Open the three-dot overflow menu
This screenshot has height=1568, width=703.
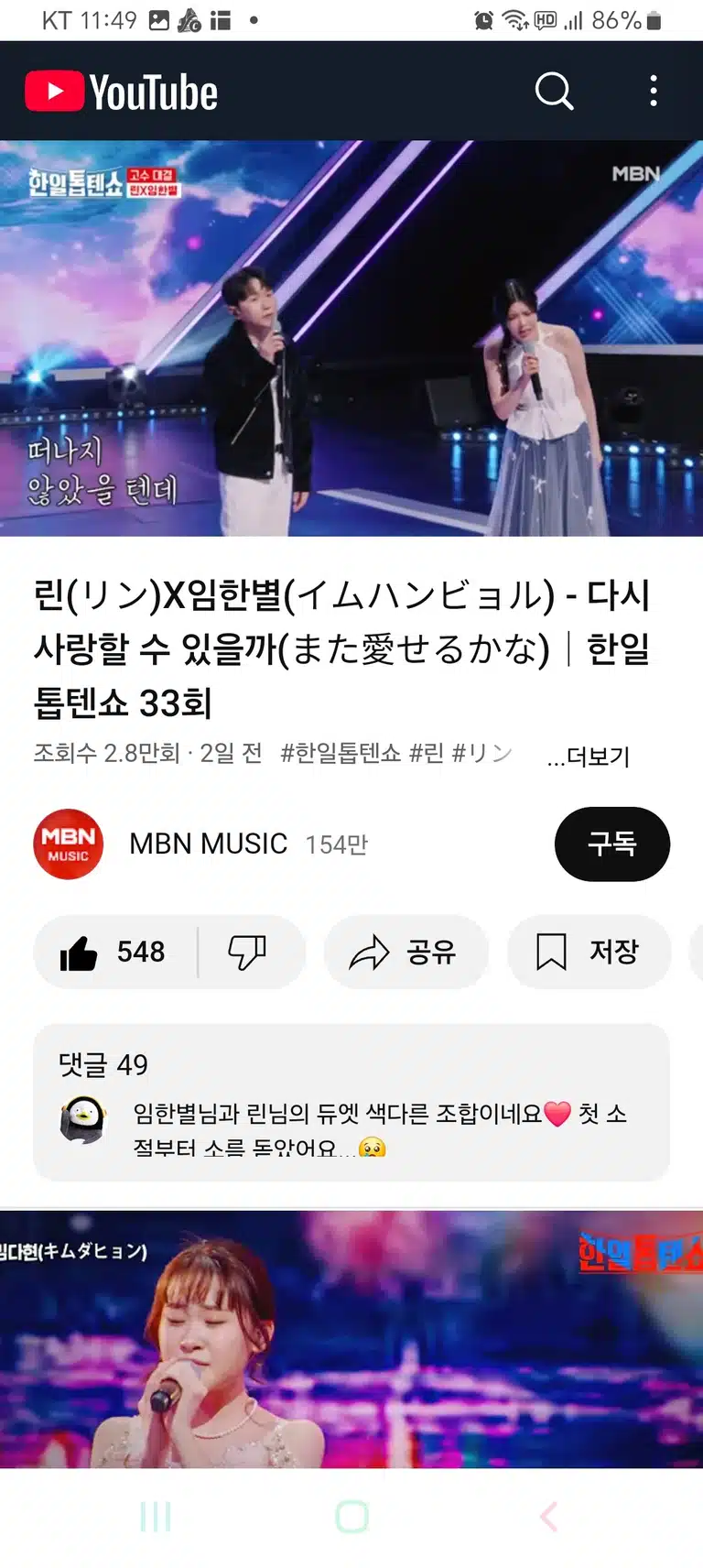(653, 92)
